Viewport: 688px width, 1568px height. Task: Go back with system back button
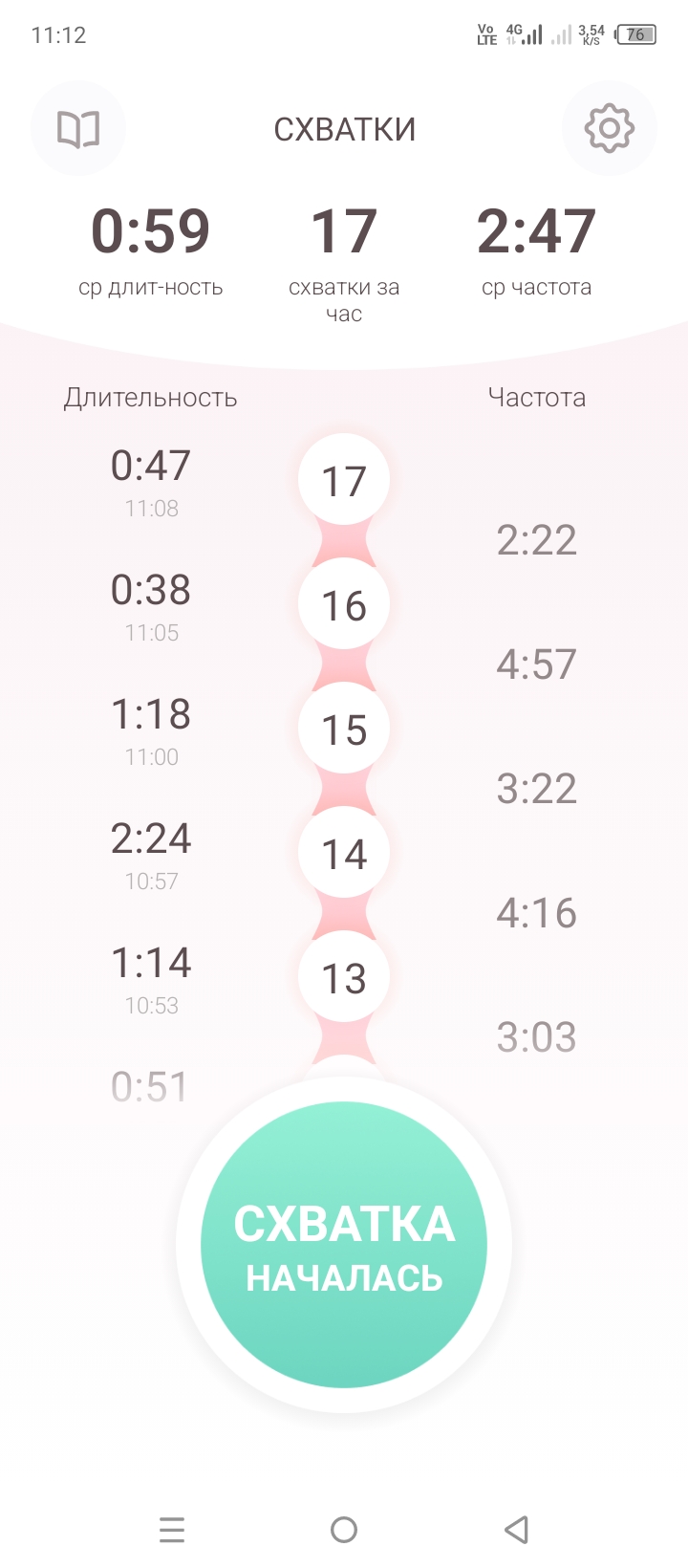coord(516,1530)
